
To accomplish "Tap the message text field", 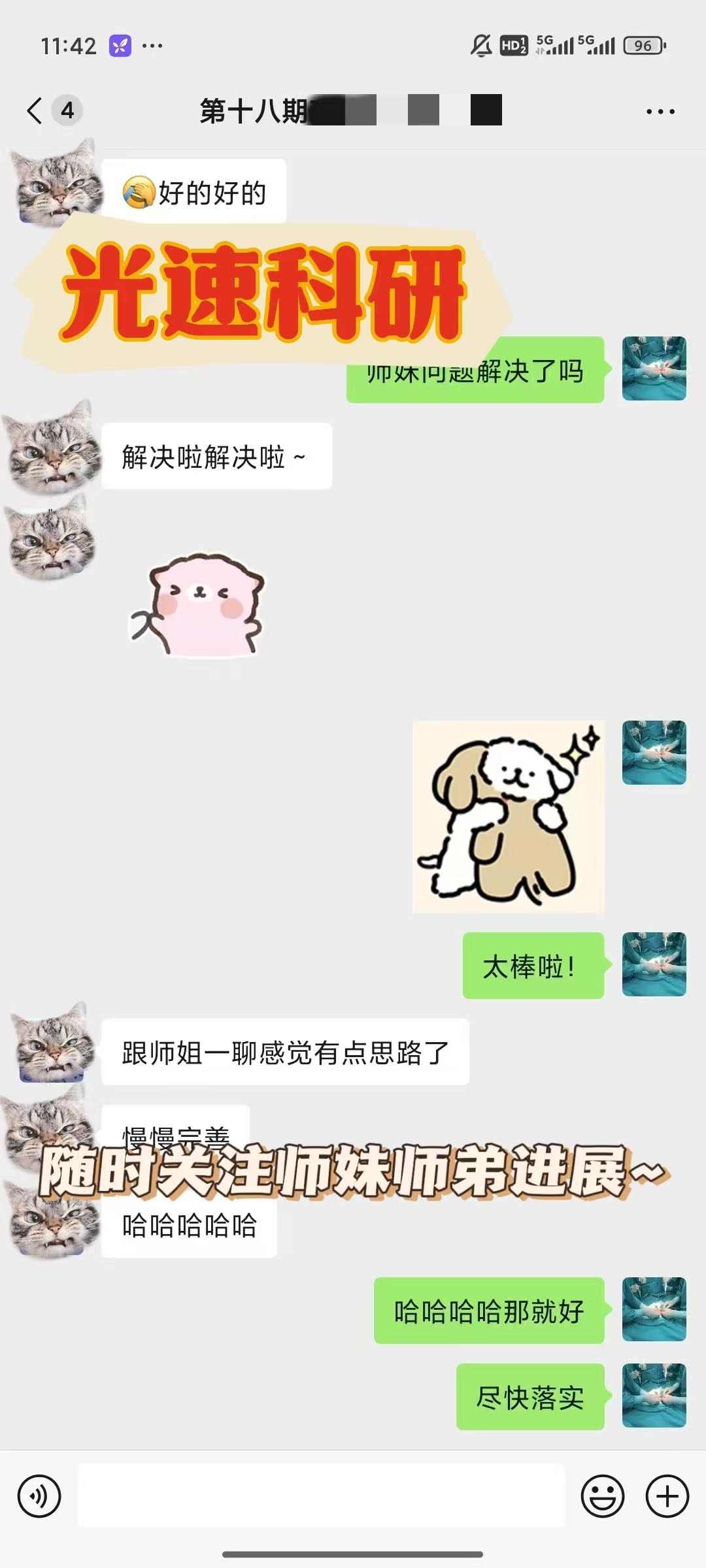I will pos(321,1495).
